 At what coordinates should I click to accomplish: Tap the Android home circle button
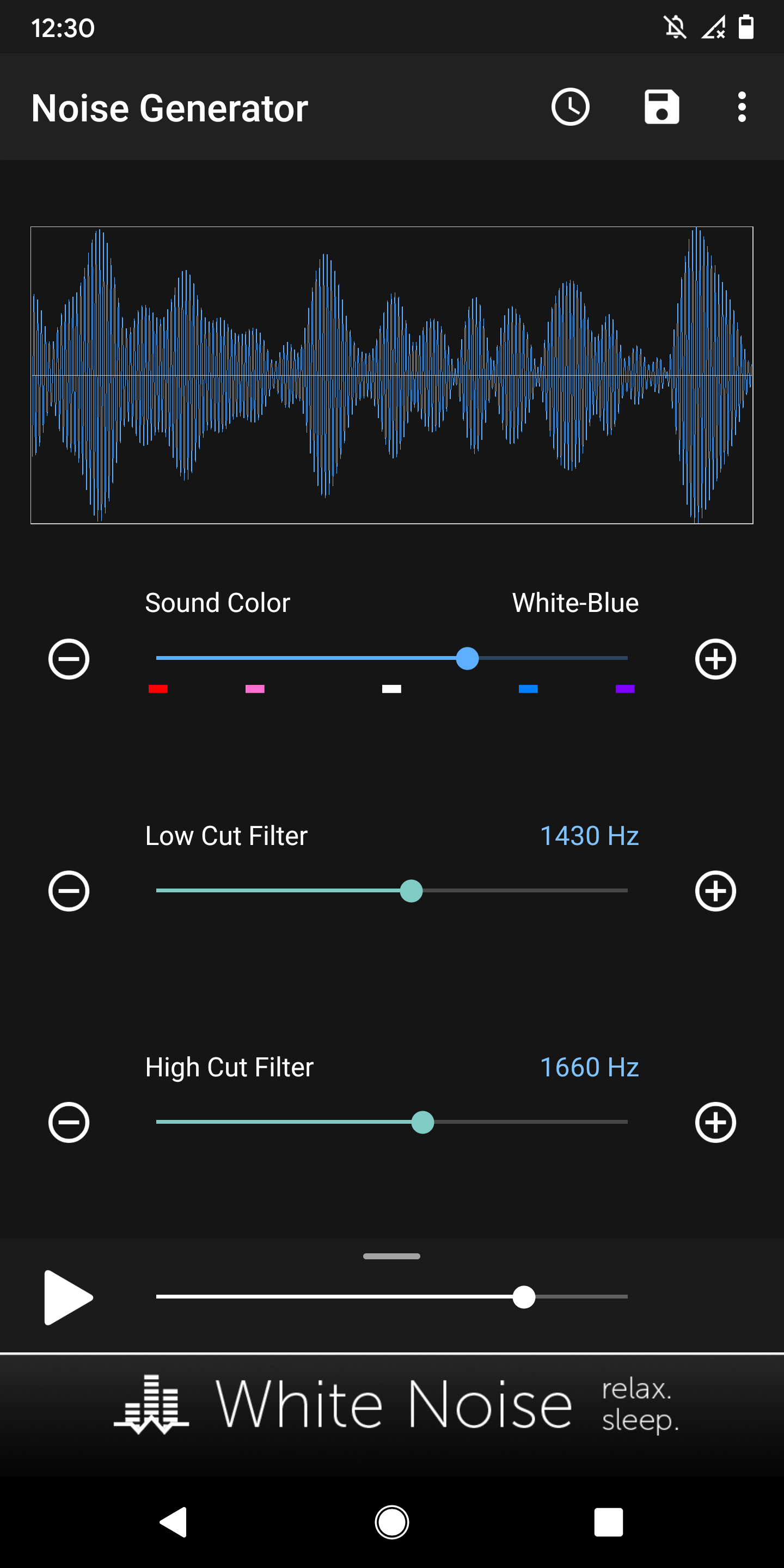point(392,1523)
